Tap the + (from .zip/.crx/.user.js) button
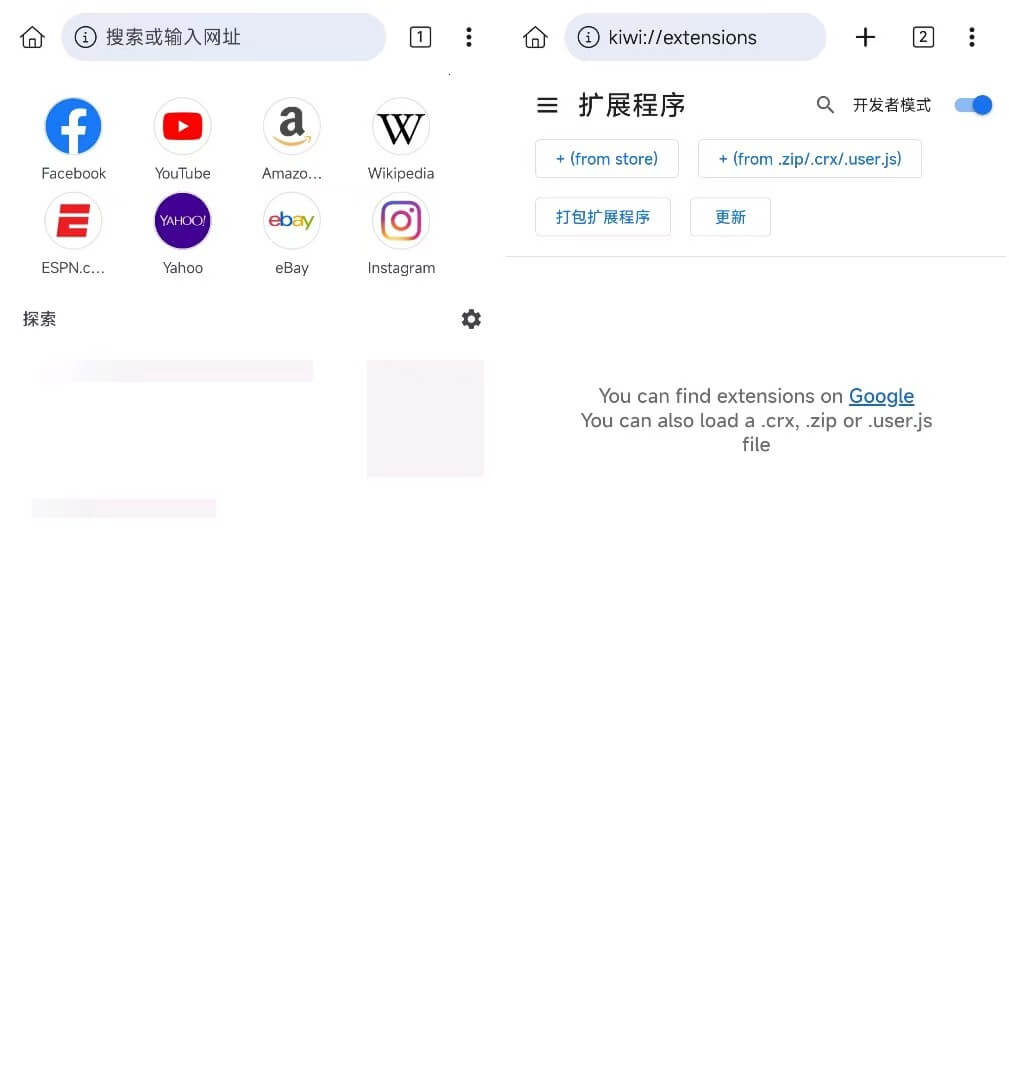This screenshot has width=1009, height=1080. click(809, 159)
